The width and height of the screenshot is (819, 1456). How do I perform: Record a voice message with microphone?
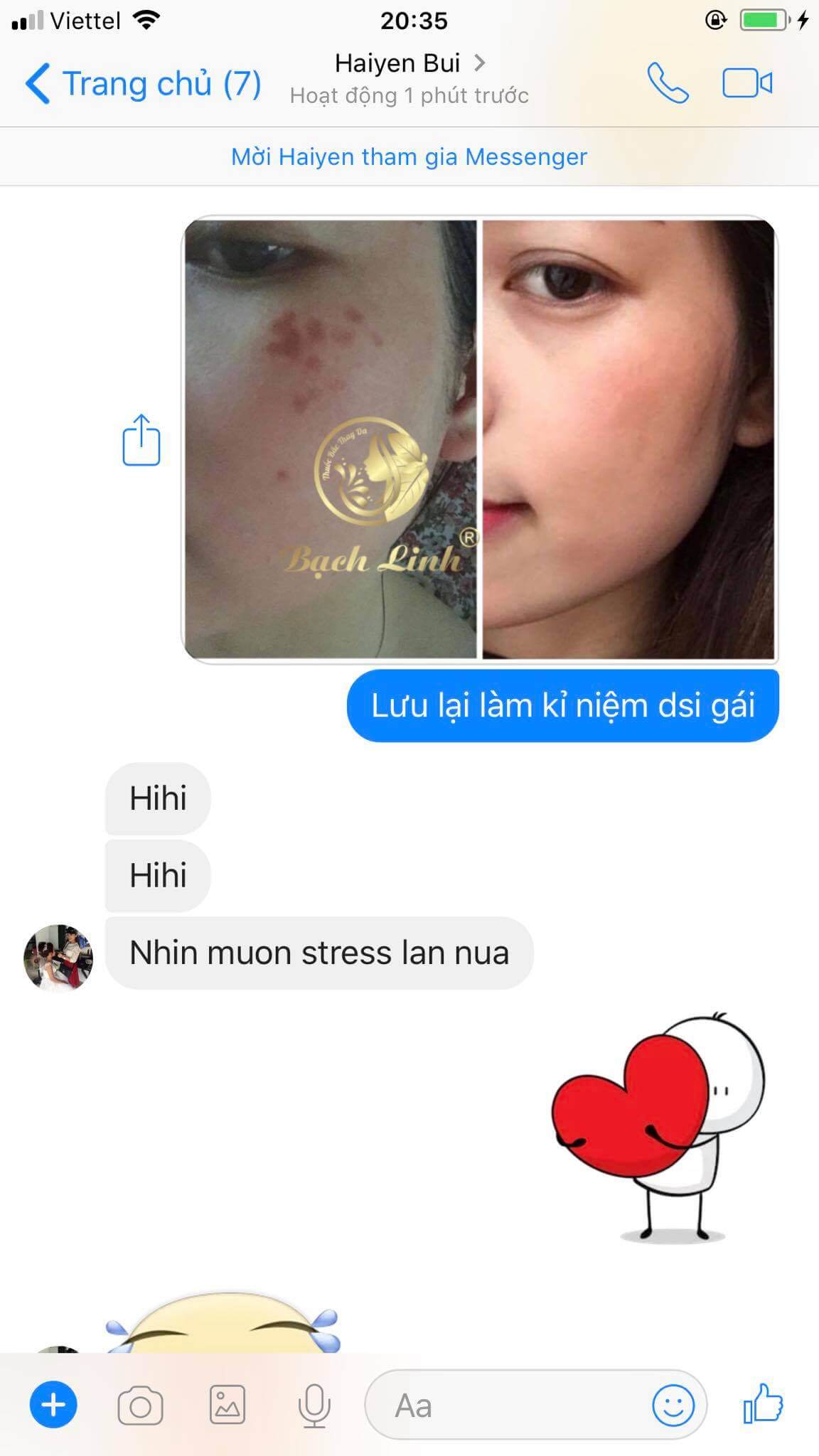(x=314, y=1406)
